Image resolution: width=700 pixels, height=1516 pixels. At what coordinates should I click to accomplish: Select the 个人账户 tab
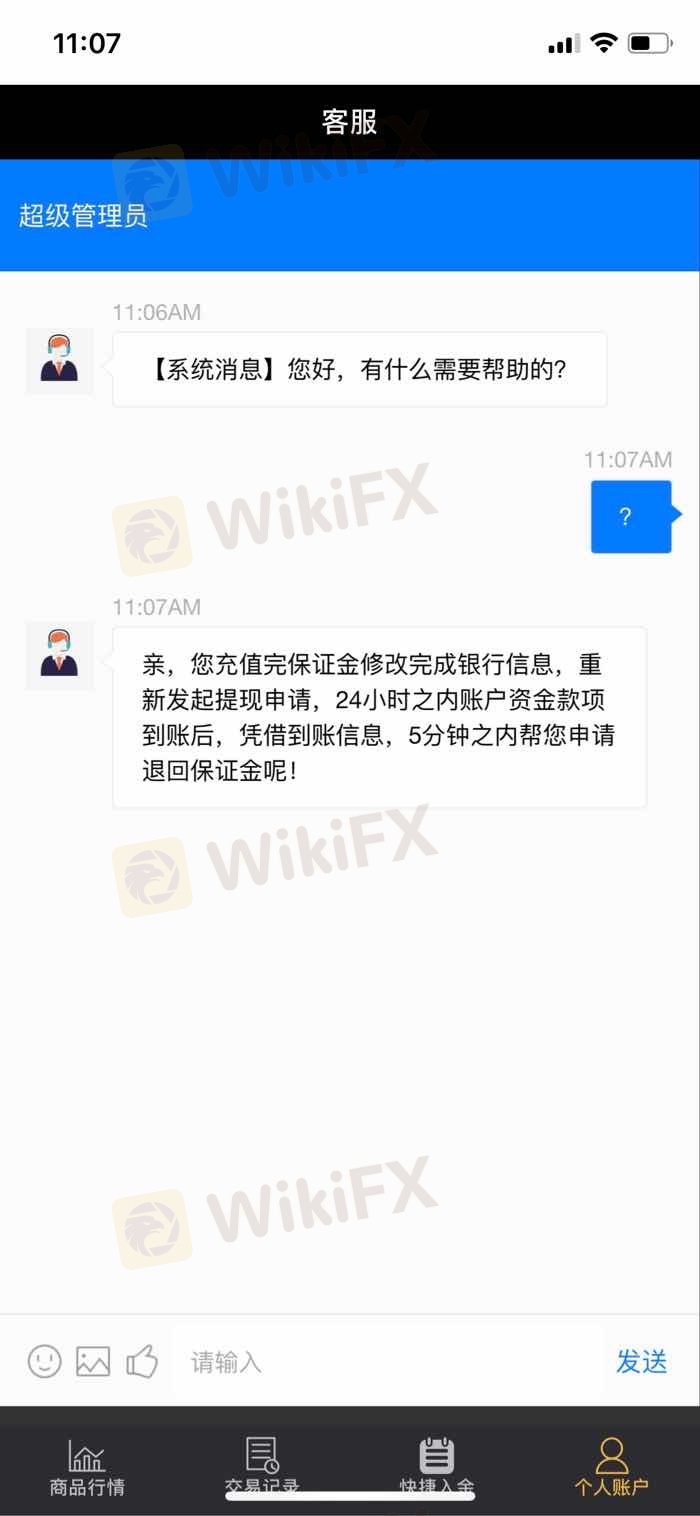coord(611,1466)
